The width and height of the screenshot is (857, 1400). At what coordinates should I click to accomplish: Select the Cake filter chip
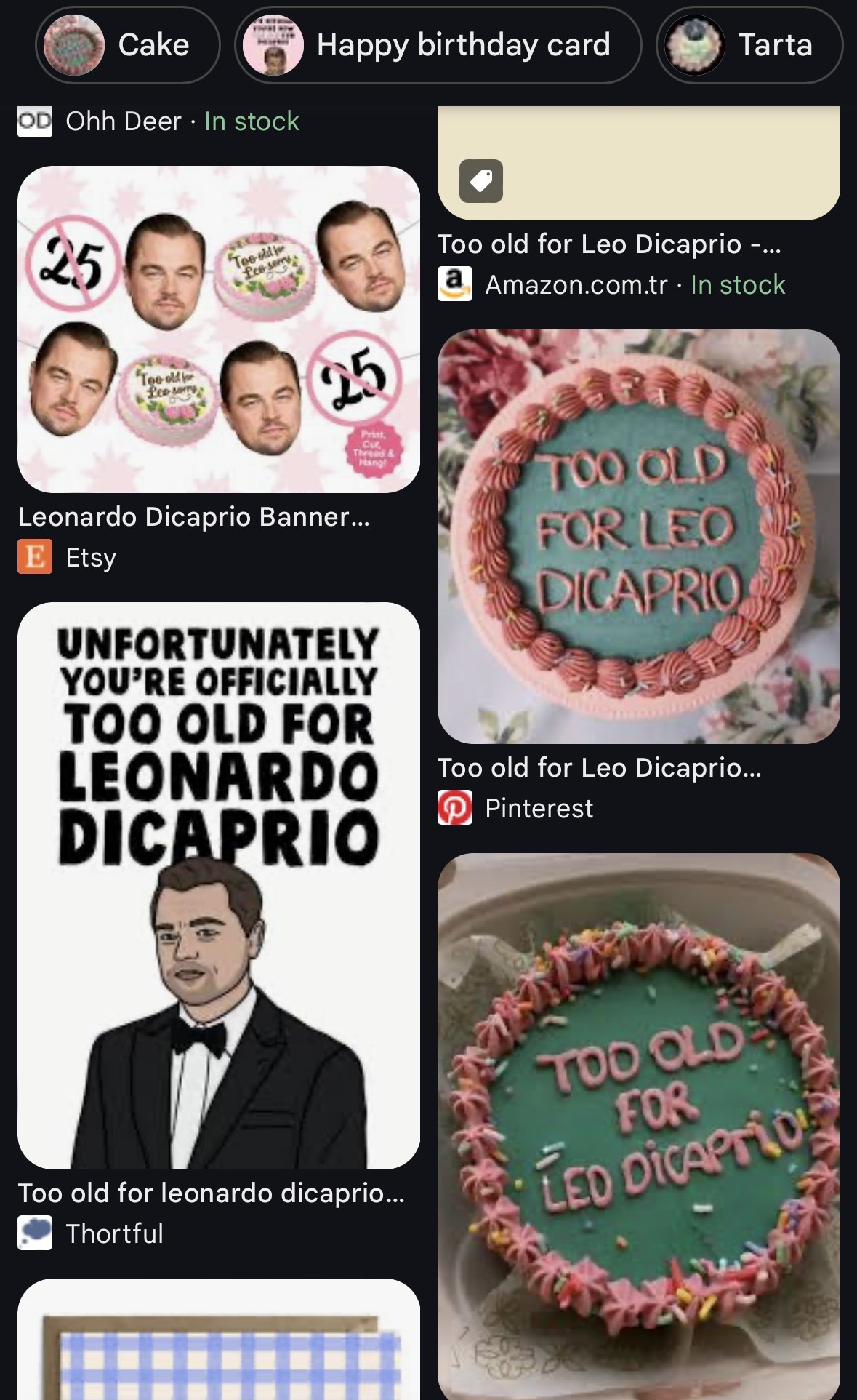click(x=128, y=45)
